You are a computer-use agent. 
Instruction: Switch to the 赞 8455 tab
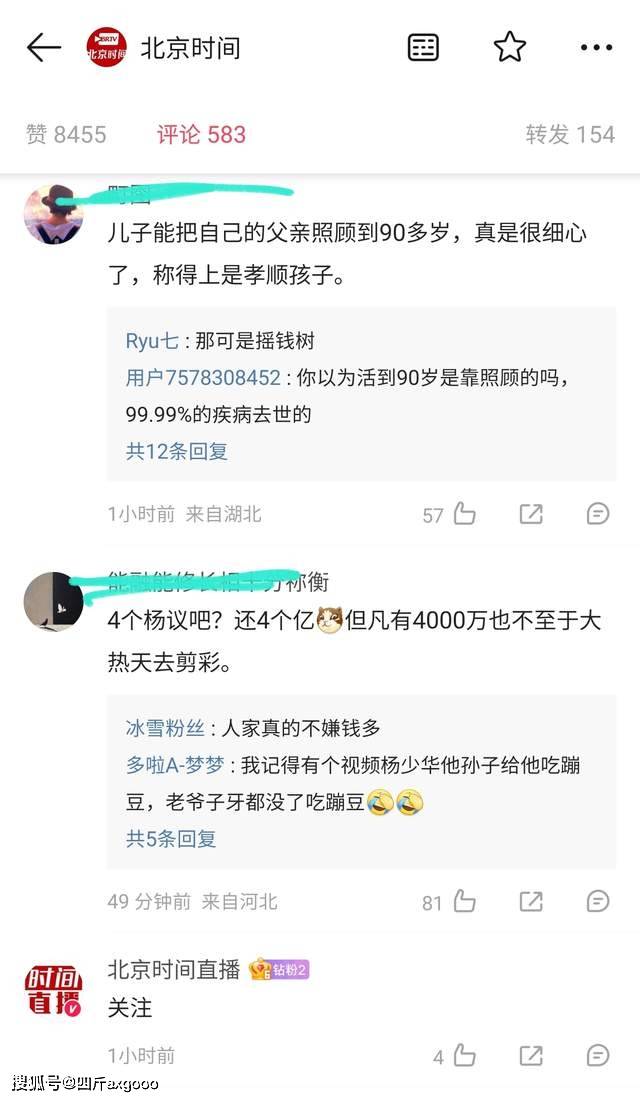pos(66,134)
